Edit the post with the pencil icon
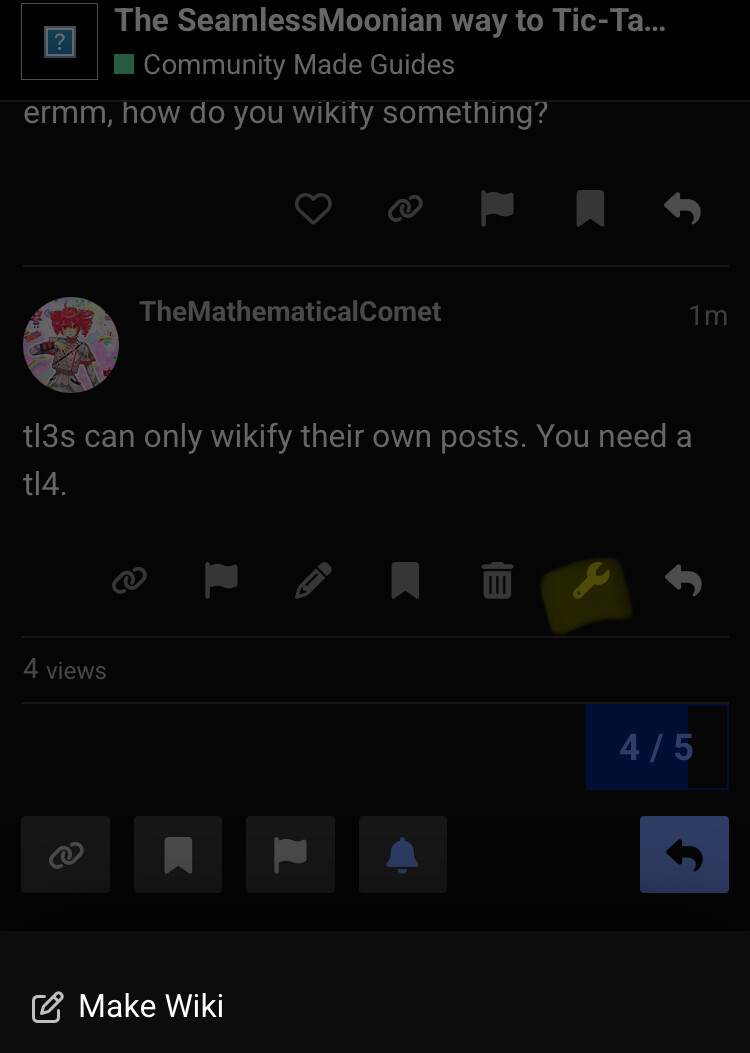750x1053 pixels. (313, 581)
